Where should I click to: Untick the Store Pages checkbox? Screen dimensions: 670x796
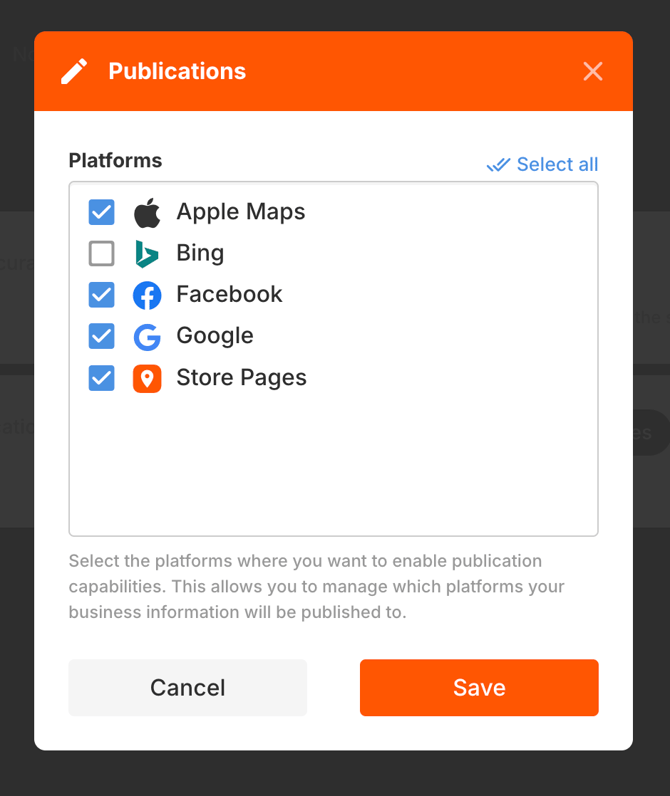coord(102,378)
